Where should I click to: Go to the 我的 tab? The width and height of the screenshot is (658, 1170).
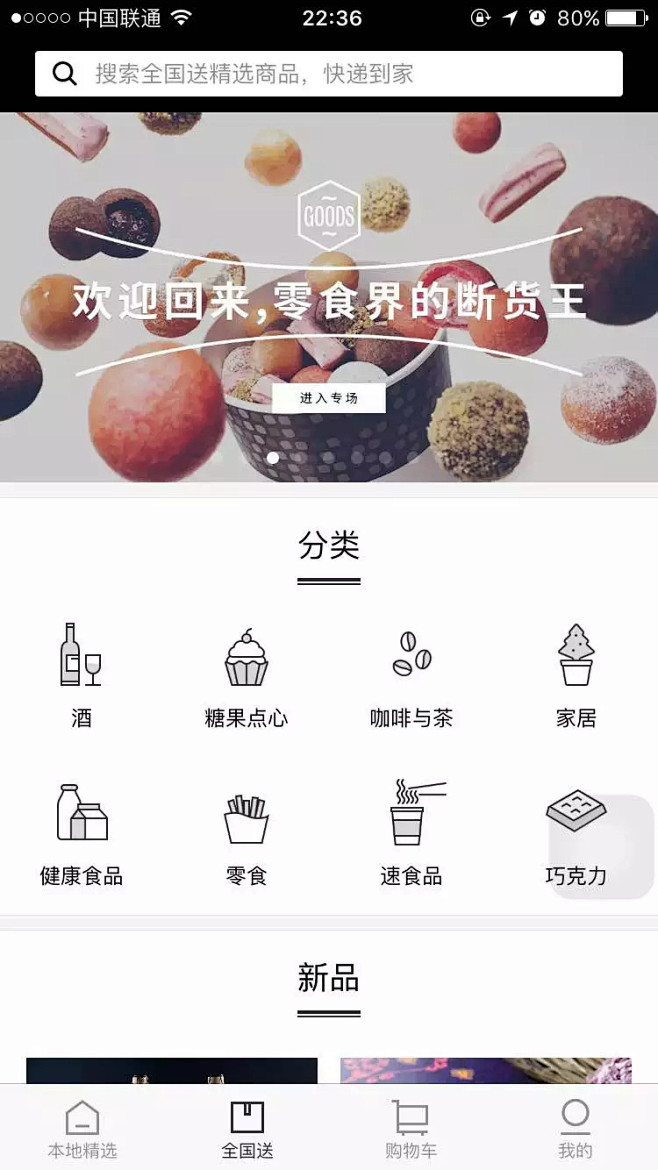[x=575, y=1130]
